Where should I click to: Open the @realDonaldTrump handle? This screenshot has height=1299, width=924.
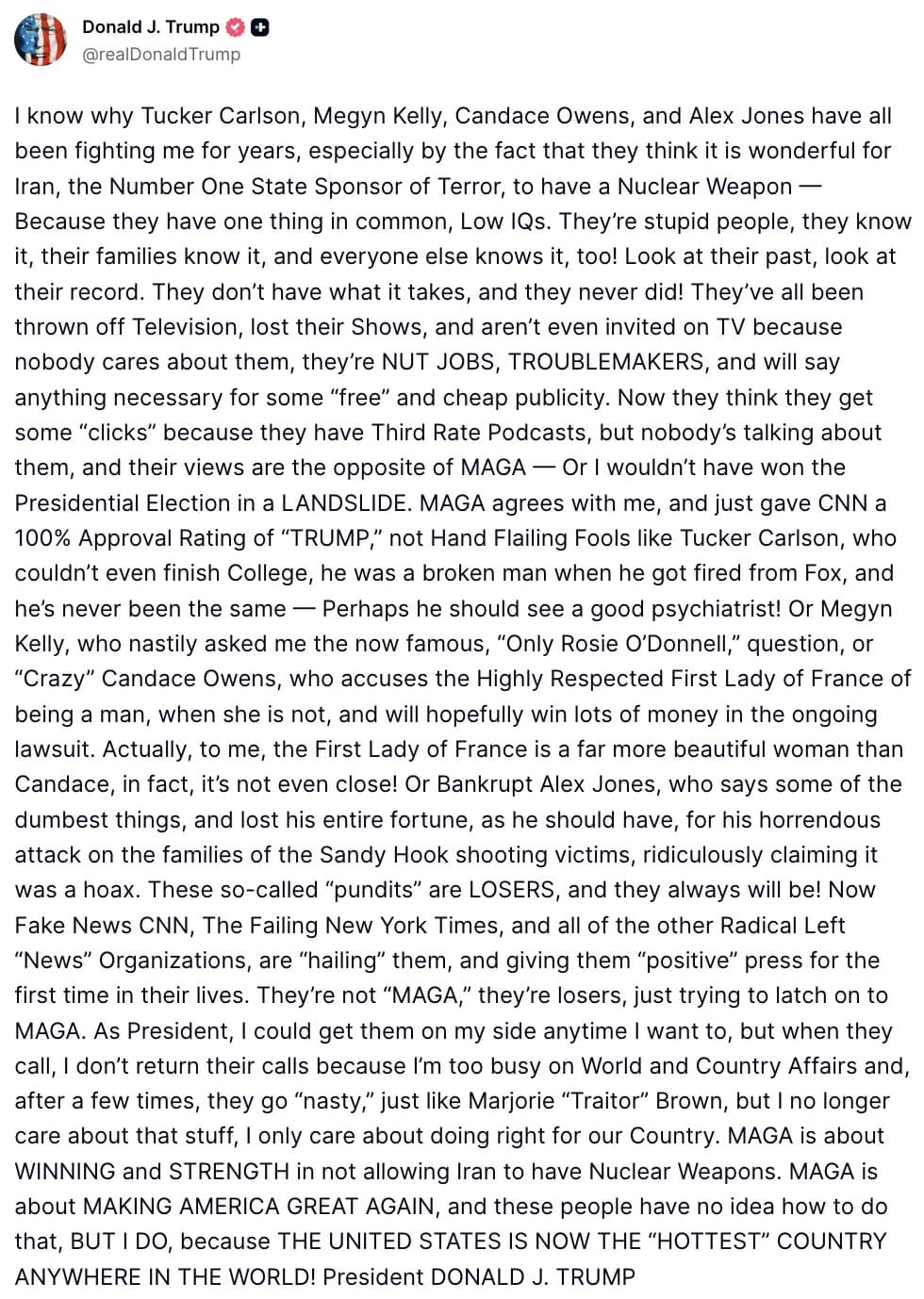pos(161,54)
